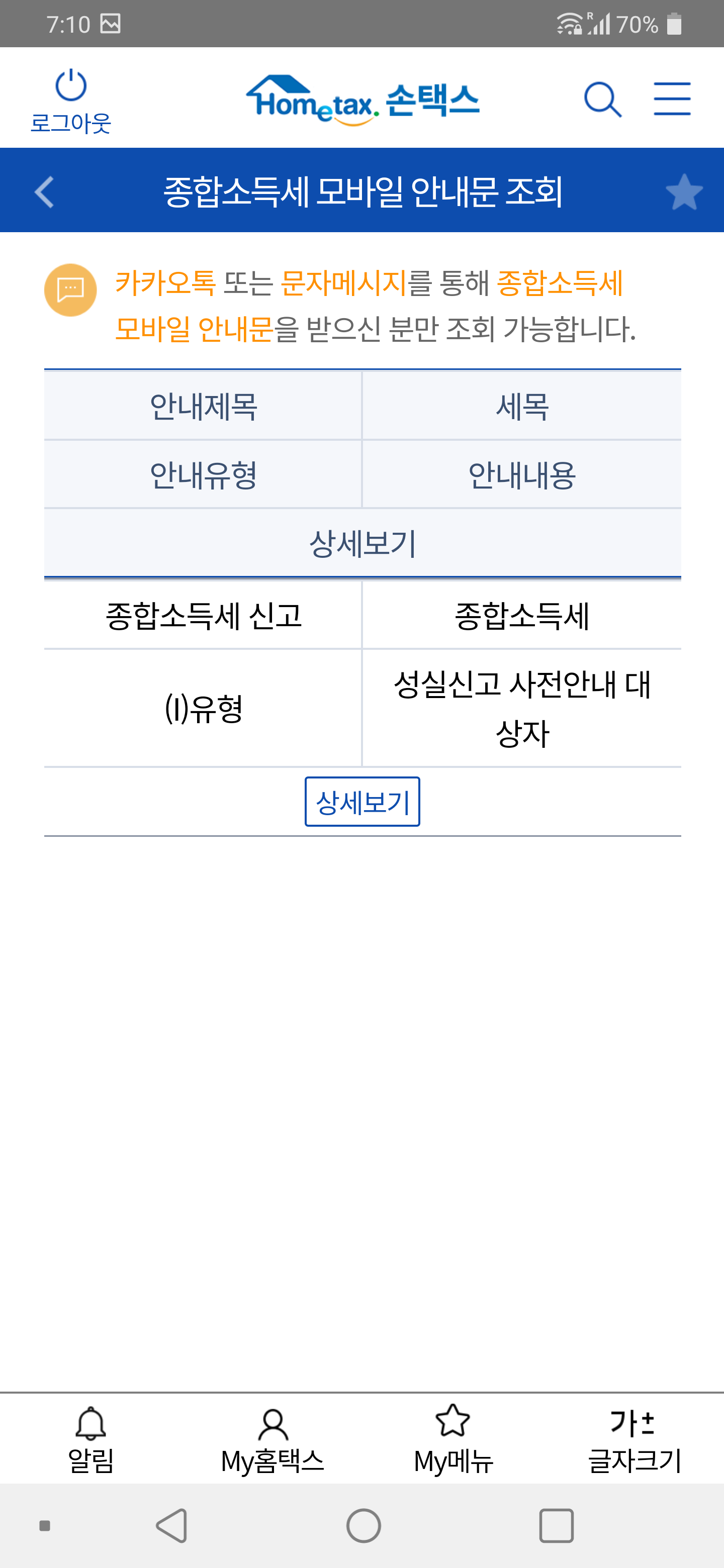
Task: Open the hamburger menu
Action: tap(672, 99)
